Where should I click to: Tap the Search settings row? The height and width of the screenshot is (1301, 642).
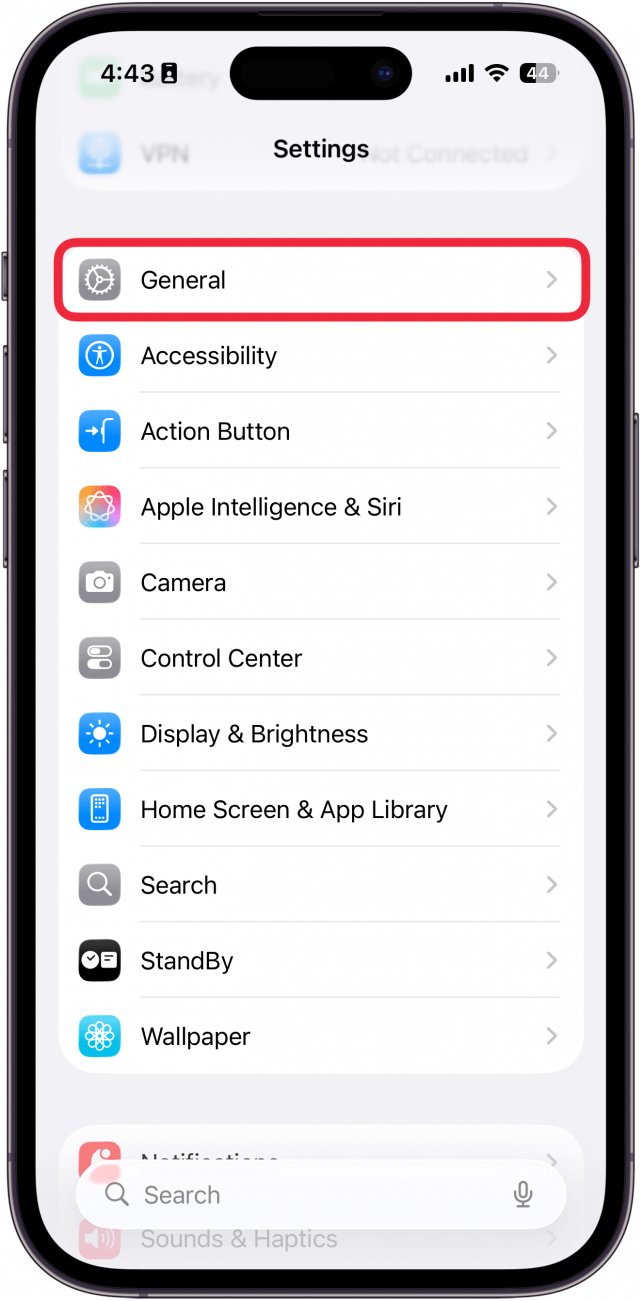click(320, 885)
